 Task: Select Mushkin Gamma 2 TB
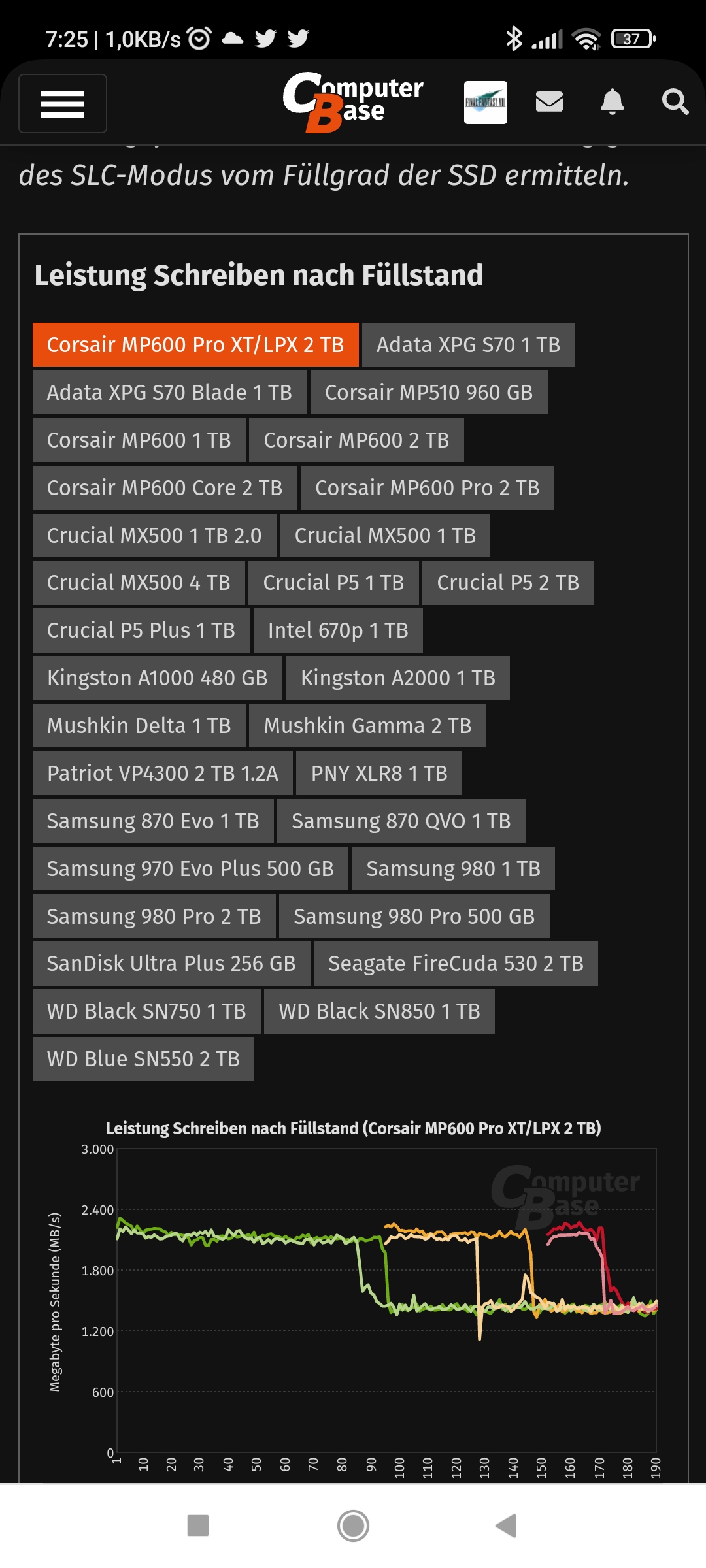367,726
